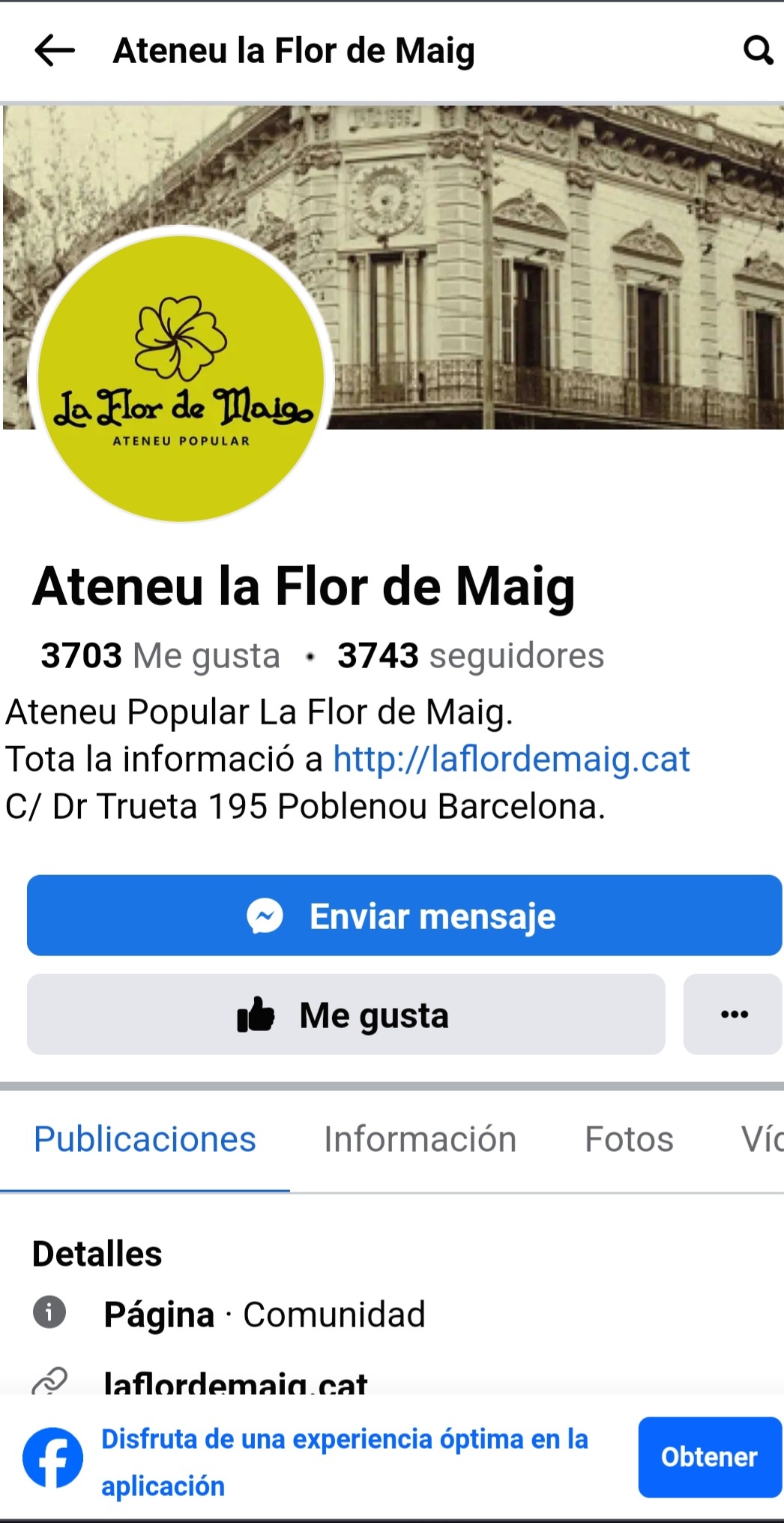Screen dimensions: 784x1523
Task: Open the http://laflordemaig.cat link
Action: point(510,759)
